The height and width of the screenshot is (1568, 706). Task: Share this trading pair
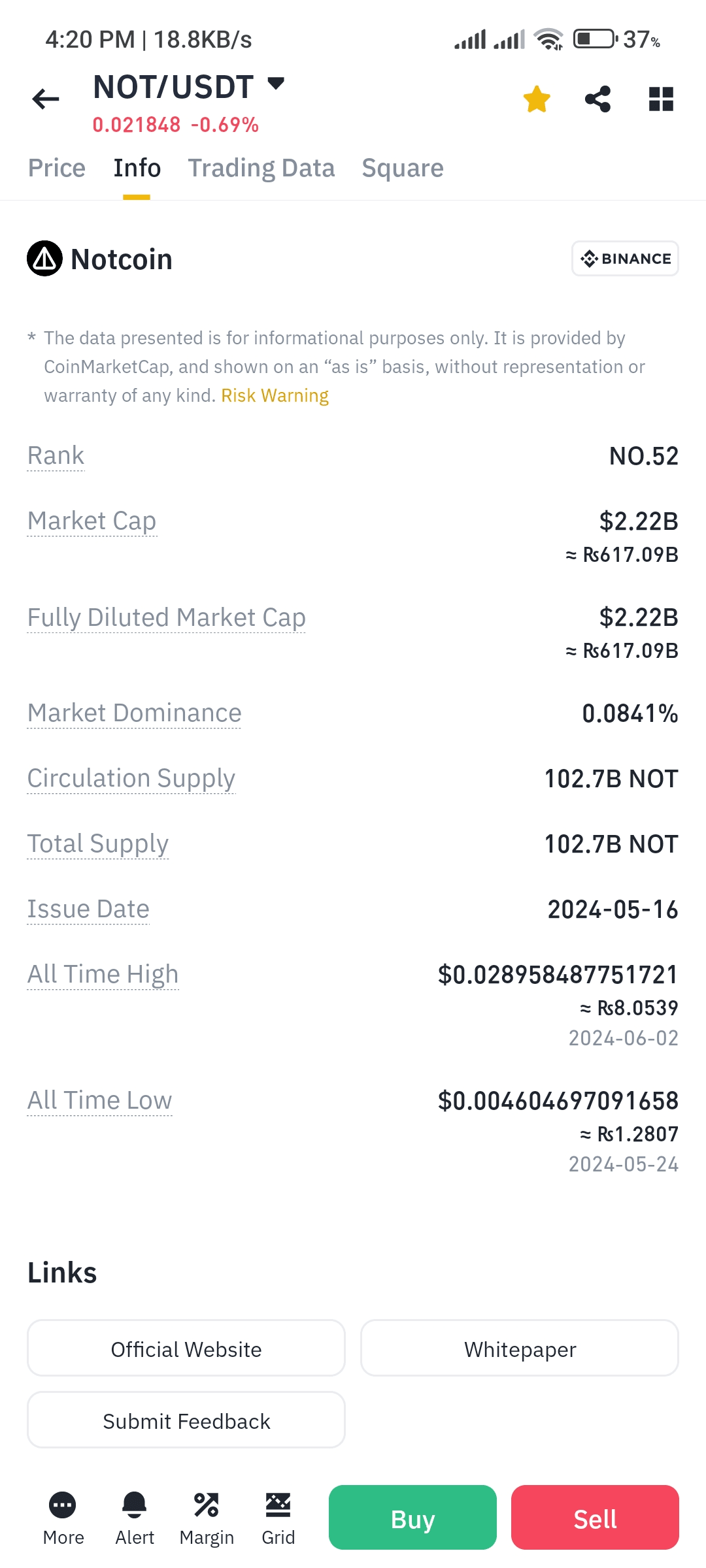click(597, 99)
